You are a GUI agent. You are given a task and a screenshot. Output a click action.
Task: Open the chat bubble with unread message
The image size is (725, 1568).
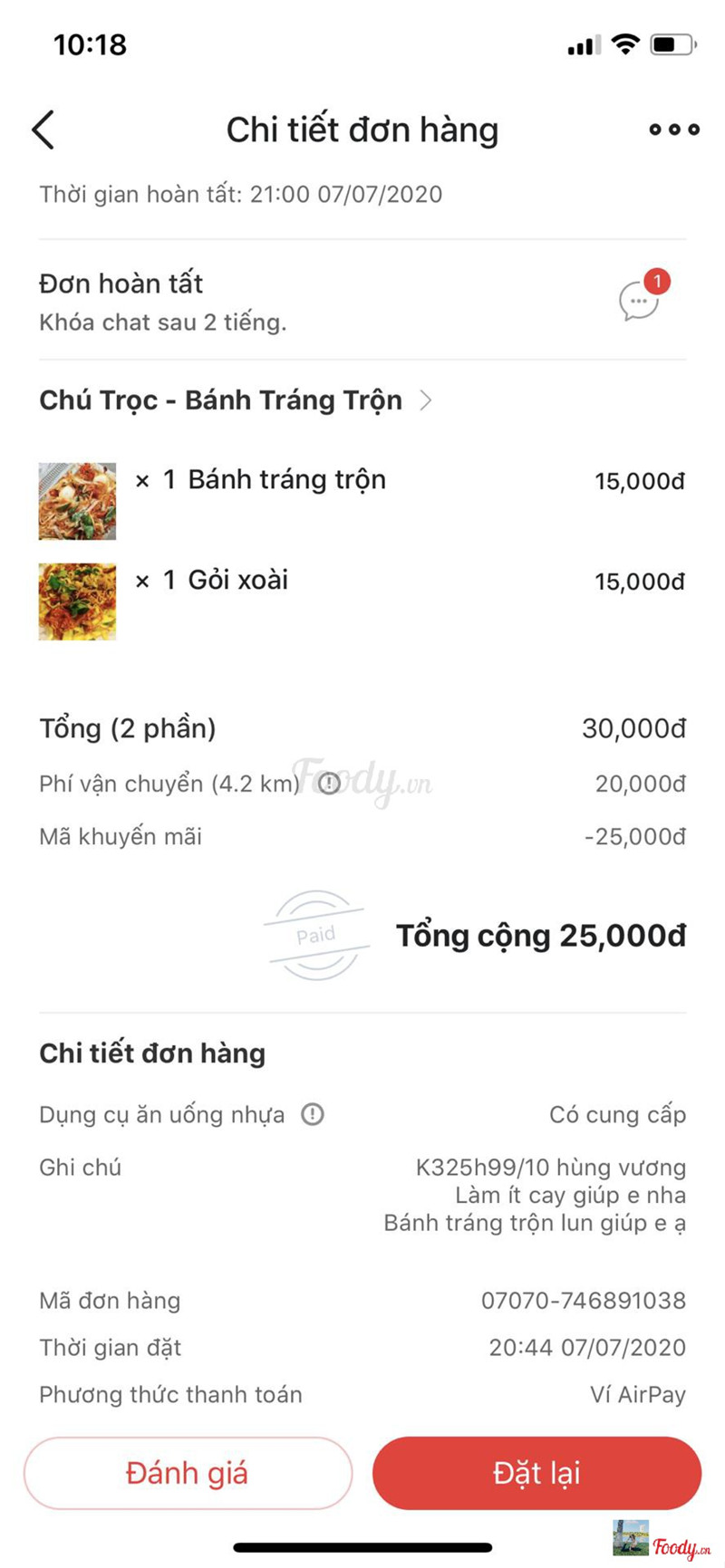640,301
